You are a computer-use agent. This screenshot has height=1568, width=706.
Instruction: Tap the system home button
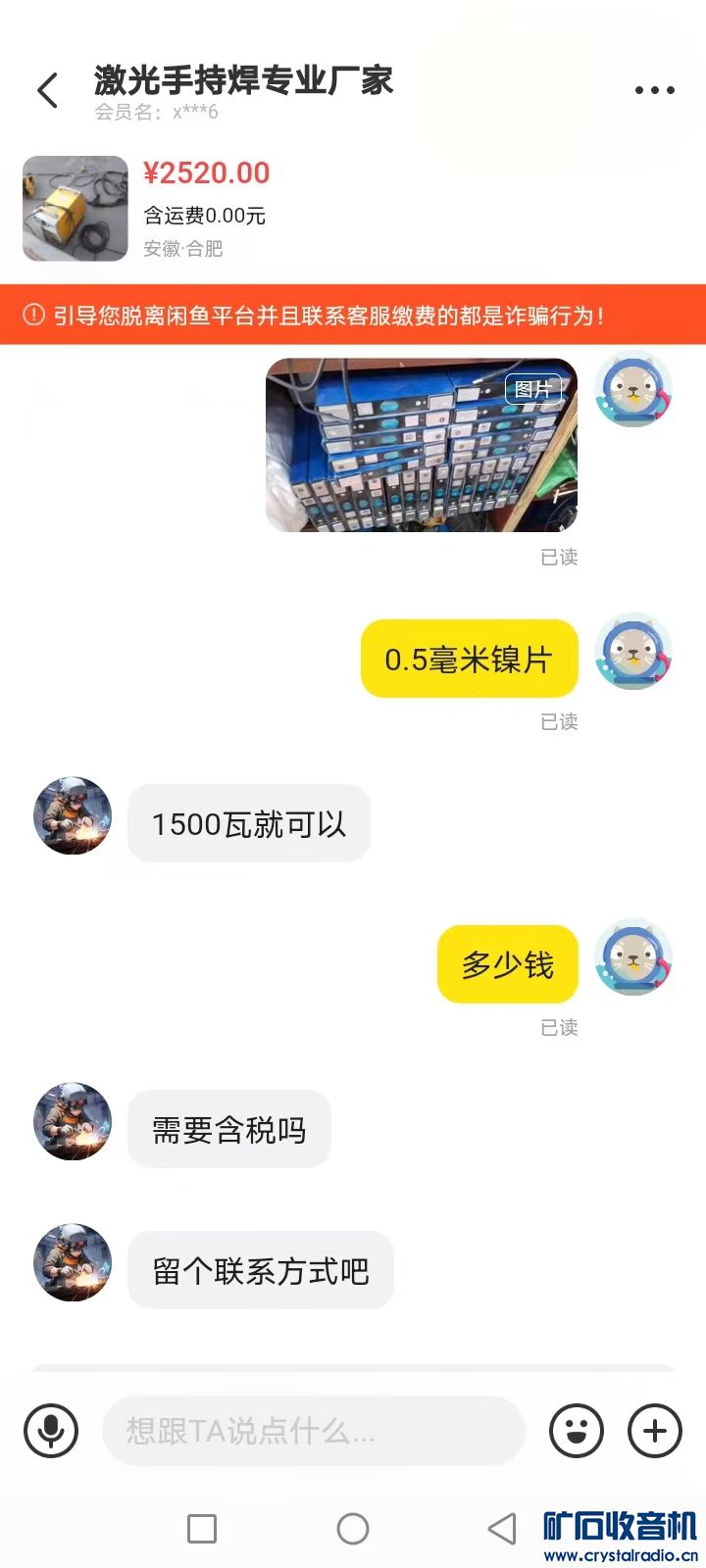click(x=353, y=1528)
